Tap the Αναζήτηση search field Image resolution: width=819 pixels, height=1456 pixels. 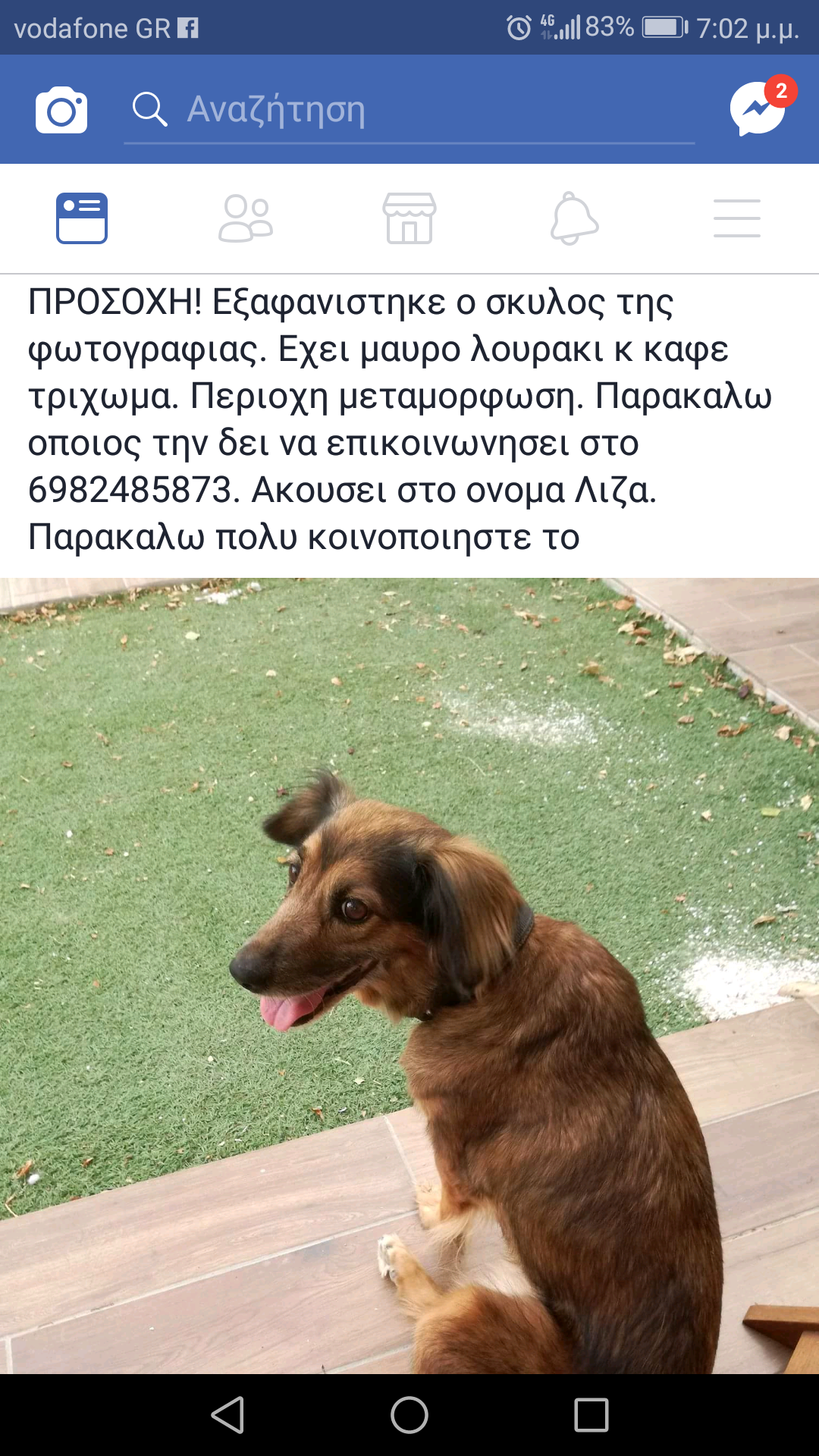pos(409,110)
